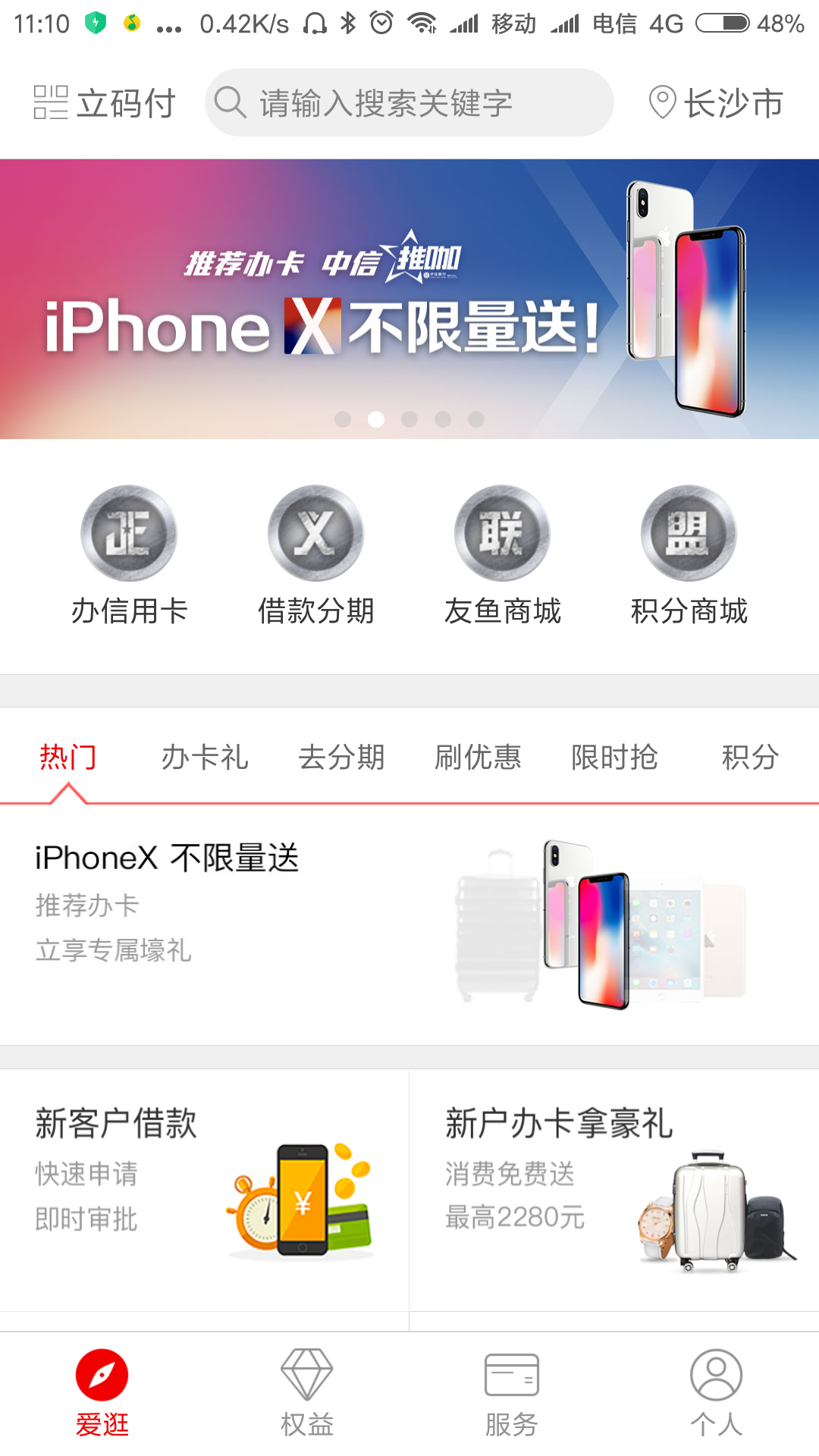Open city selector showing 长沙市

click(714, 102)
